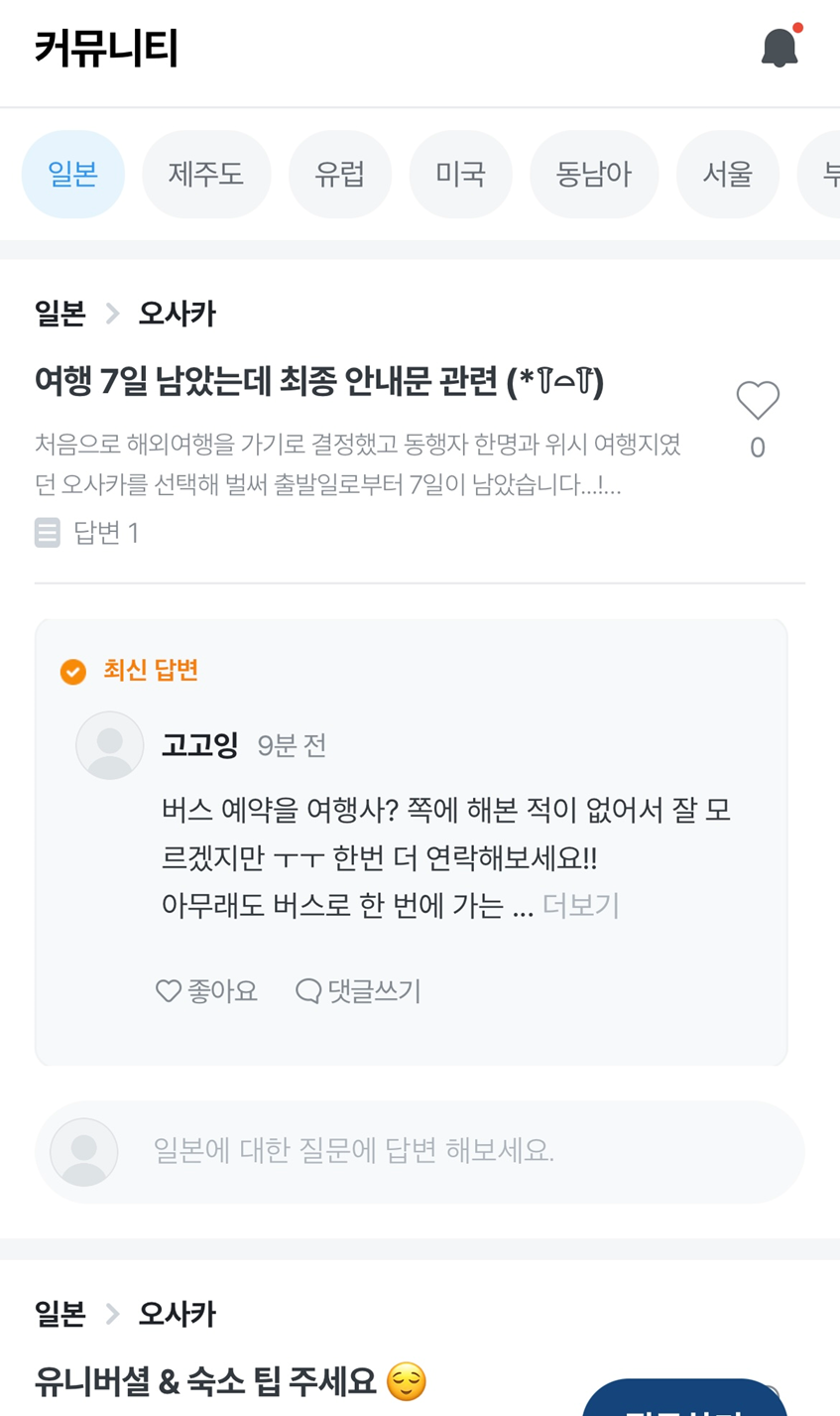Select the 일본 category chip
Screen dimensions: 840x1416
pos(73,175)
